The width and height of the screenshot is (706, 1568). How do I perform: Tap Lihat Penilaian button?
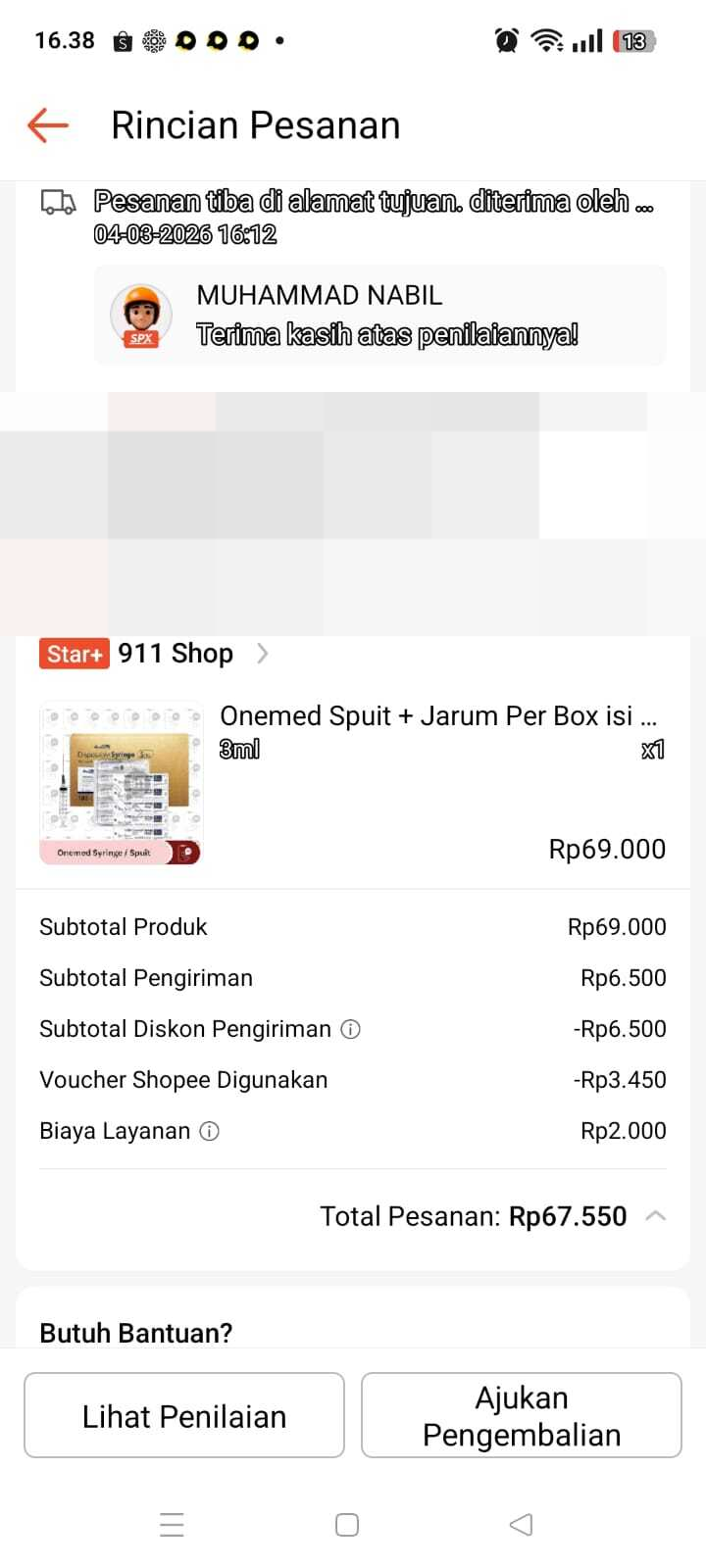click(x=184, y=1415)
